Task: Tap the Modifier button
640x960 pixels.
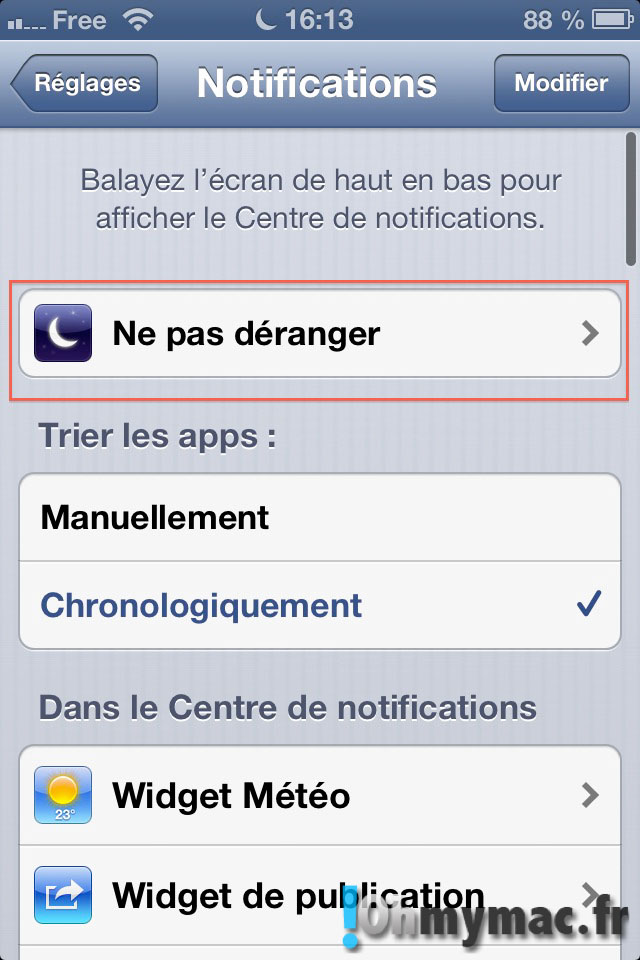Action: [561, 83]
